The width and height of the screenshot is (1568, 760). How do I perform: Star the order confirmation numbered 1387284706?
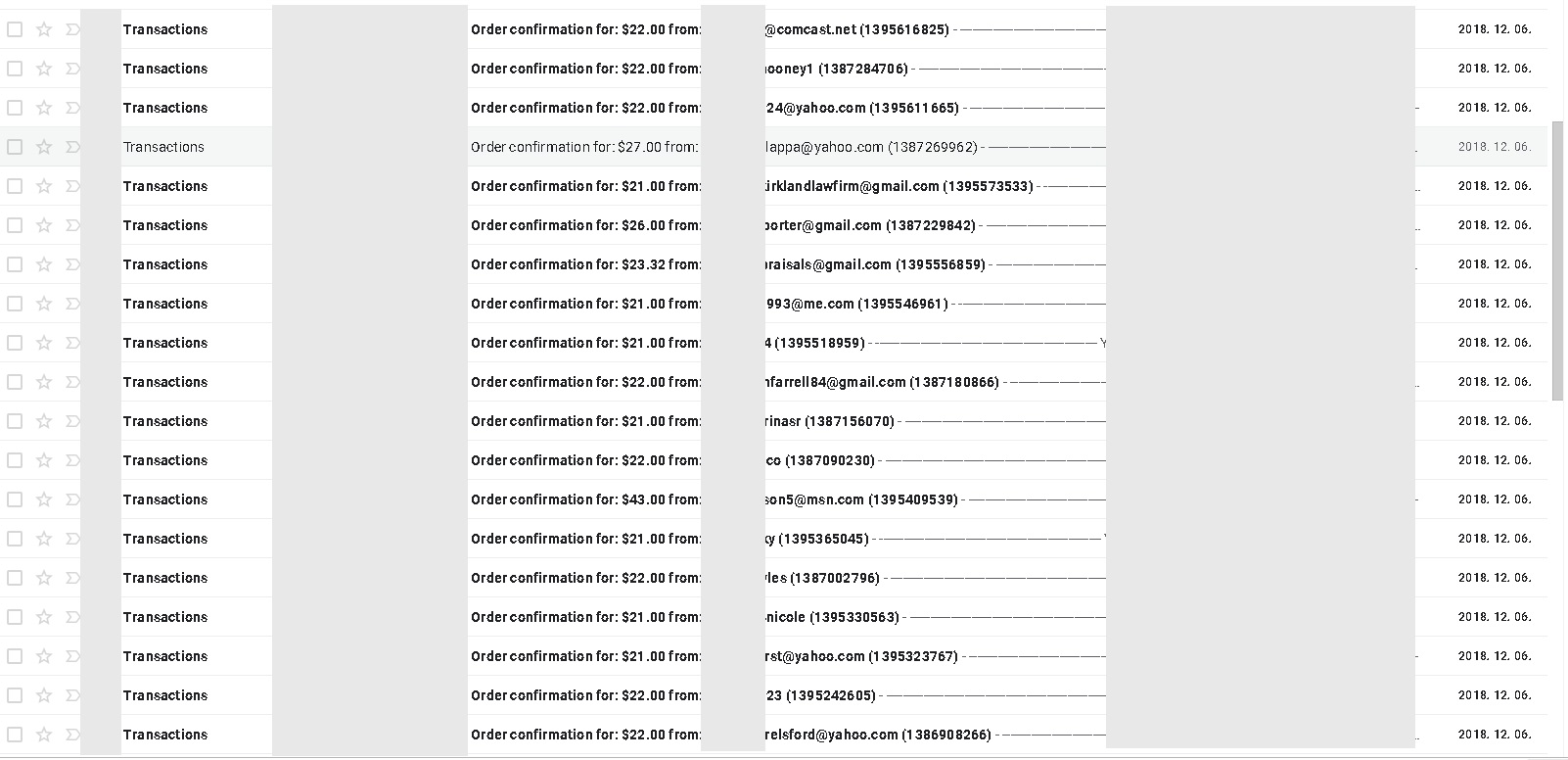[44, 69]
